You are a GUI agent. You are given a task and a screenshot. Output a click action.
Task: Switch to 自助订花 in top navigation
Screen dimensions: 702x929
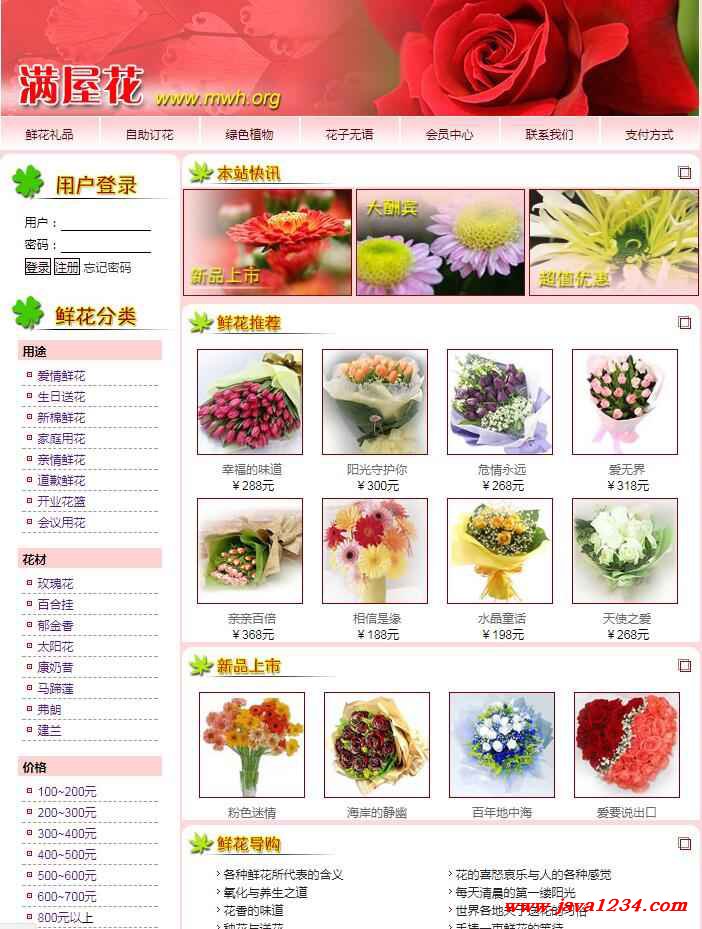(x=149, y=134)
